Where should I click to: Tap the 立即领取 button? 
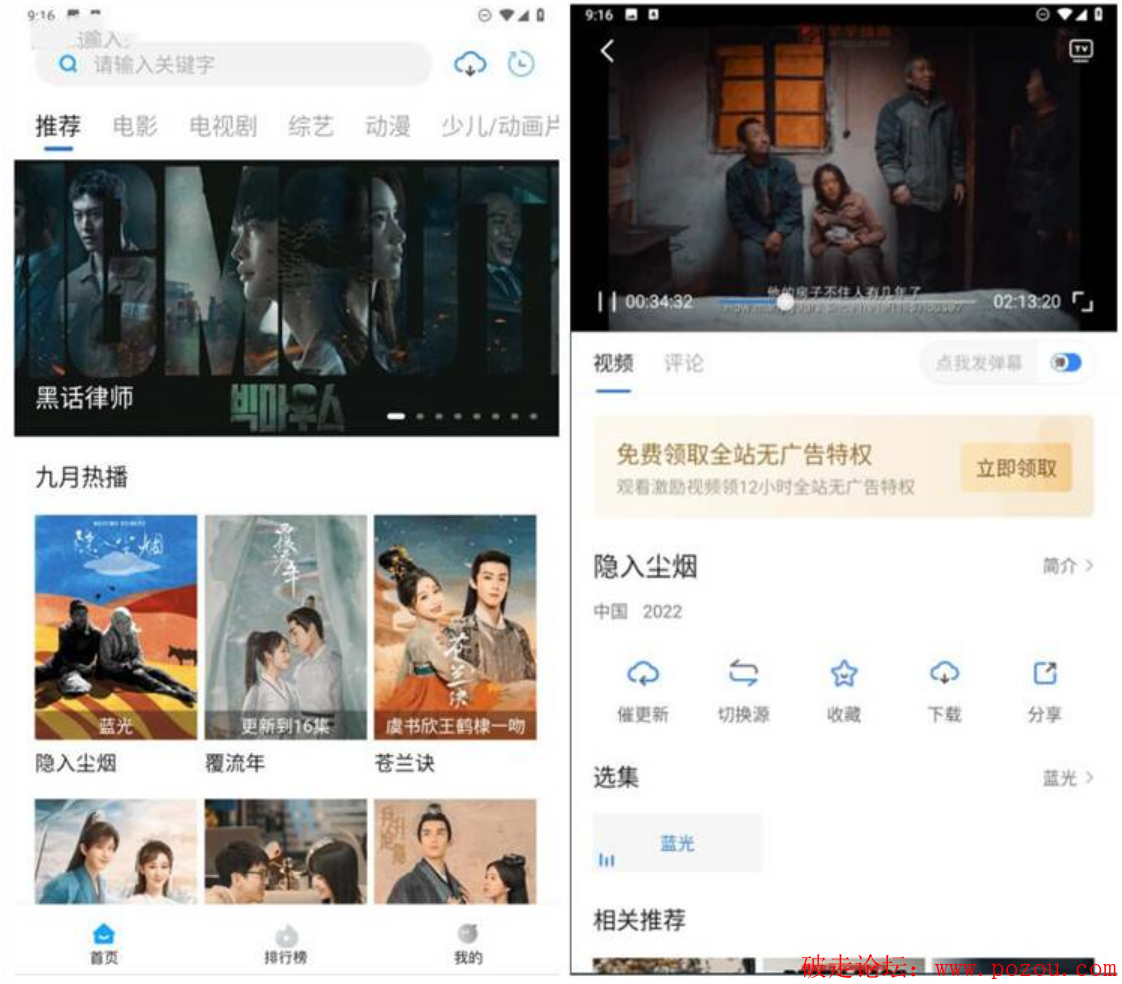click(1016, 468)
